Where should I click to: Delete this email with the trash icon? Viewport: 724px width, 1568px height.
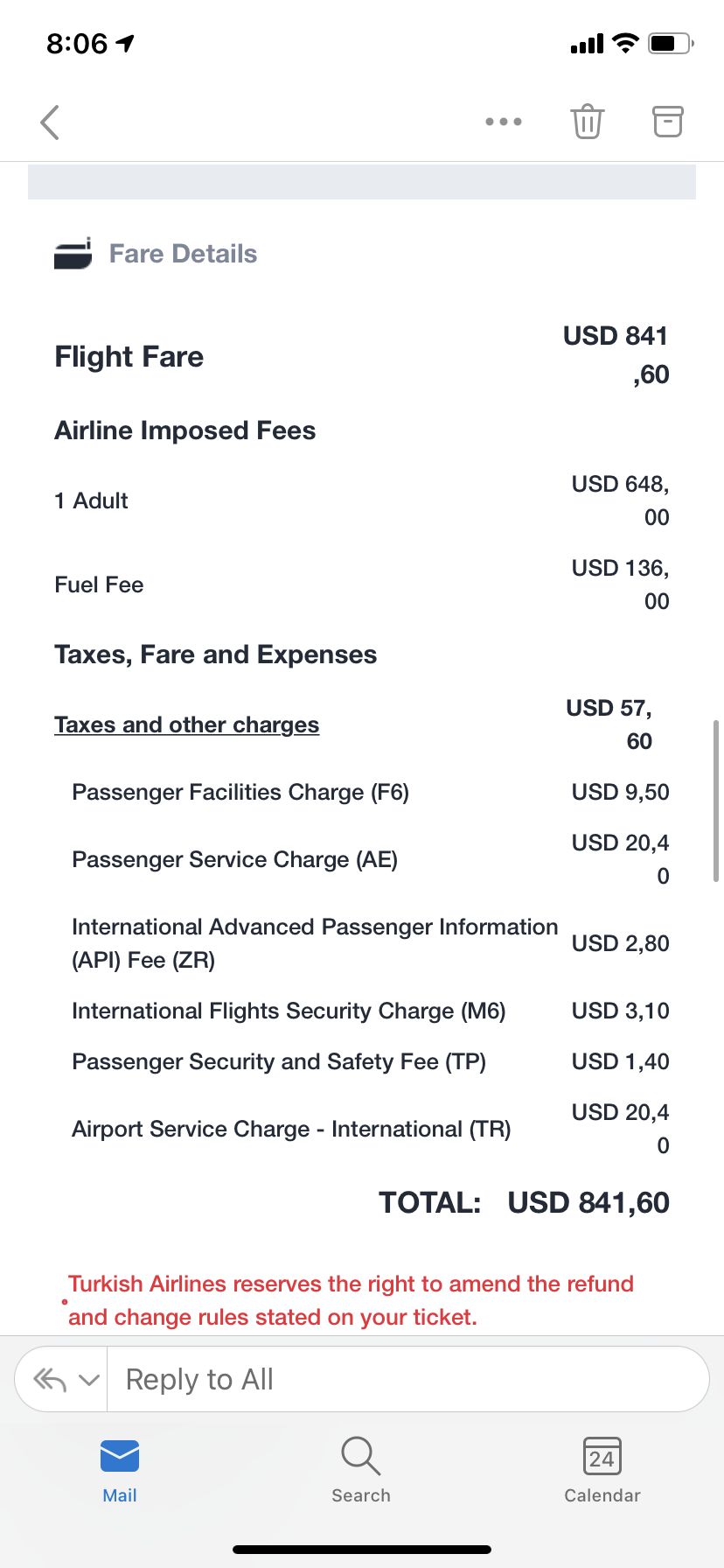[x=587, y=122]
